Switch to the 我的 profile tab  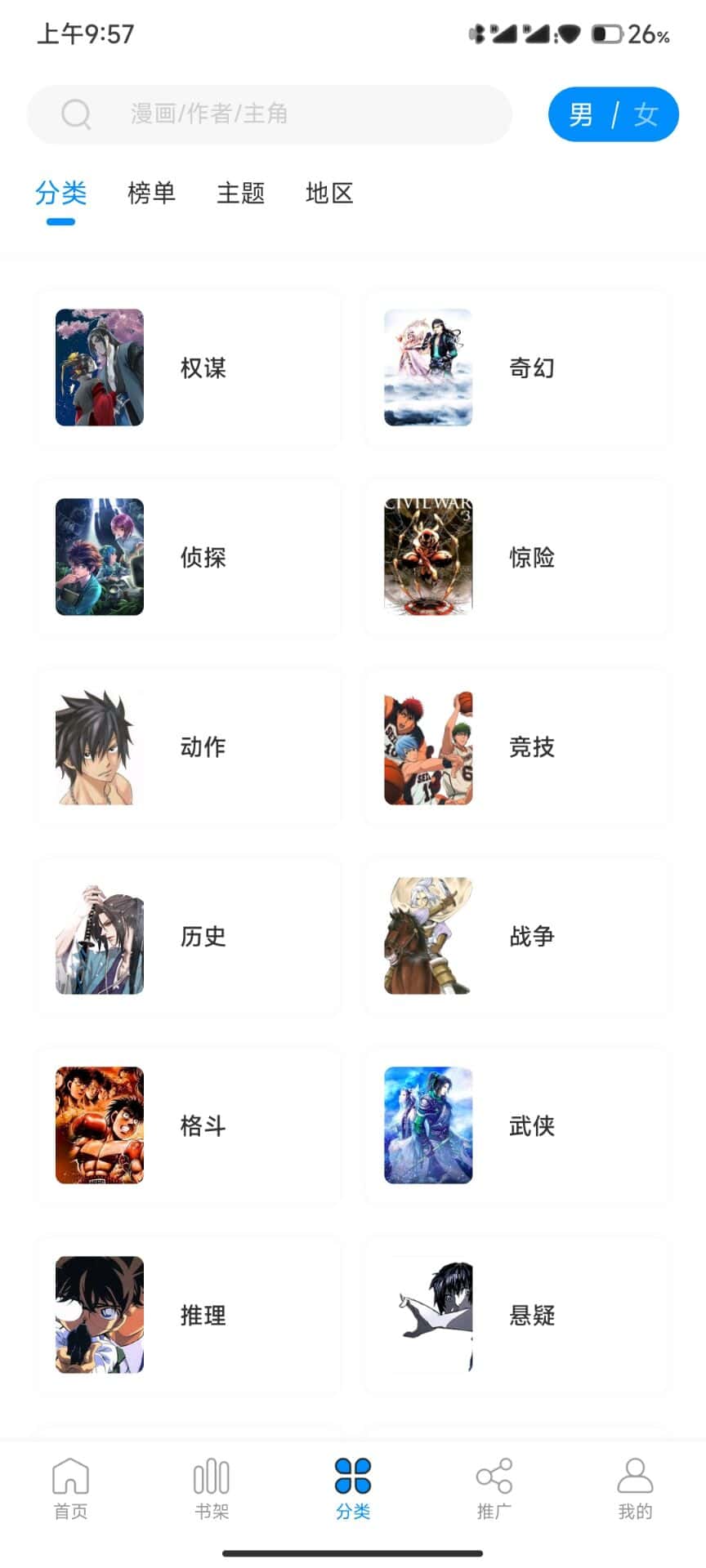point(635,1488)
